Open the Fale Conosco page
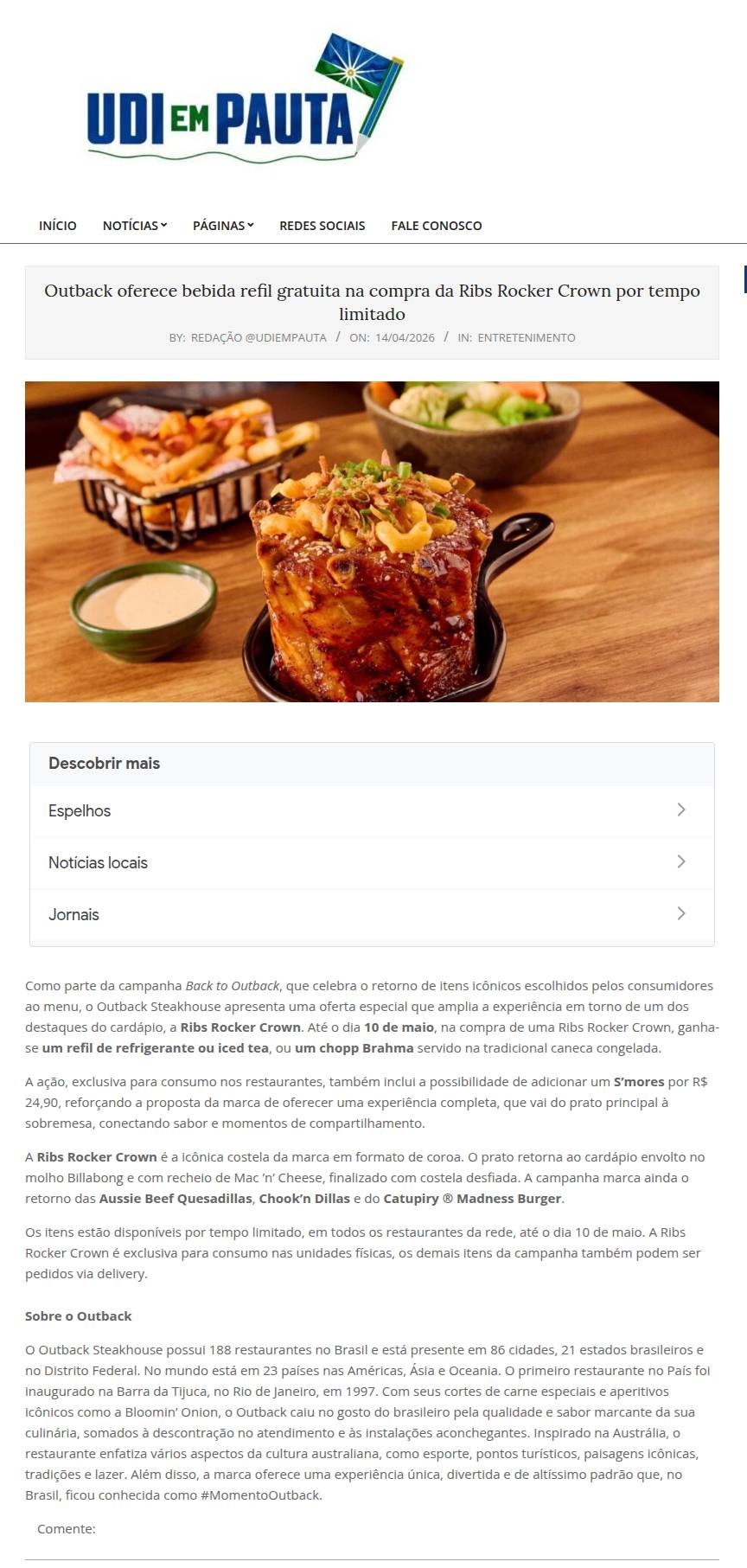 (x=436, y=226)
